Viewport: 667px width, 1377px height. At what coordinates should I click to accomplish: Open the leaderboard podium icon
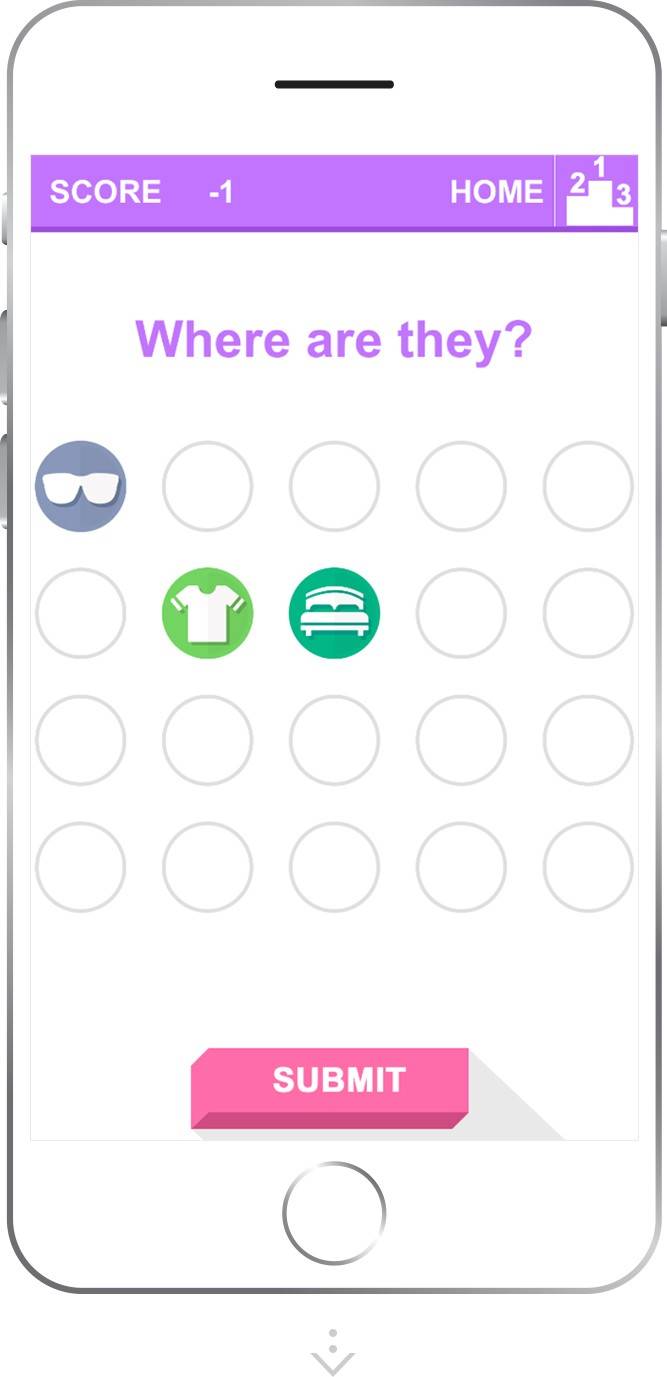599,192
